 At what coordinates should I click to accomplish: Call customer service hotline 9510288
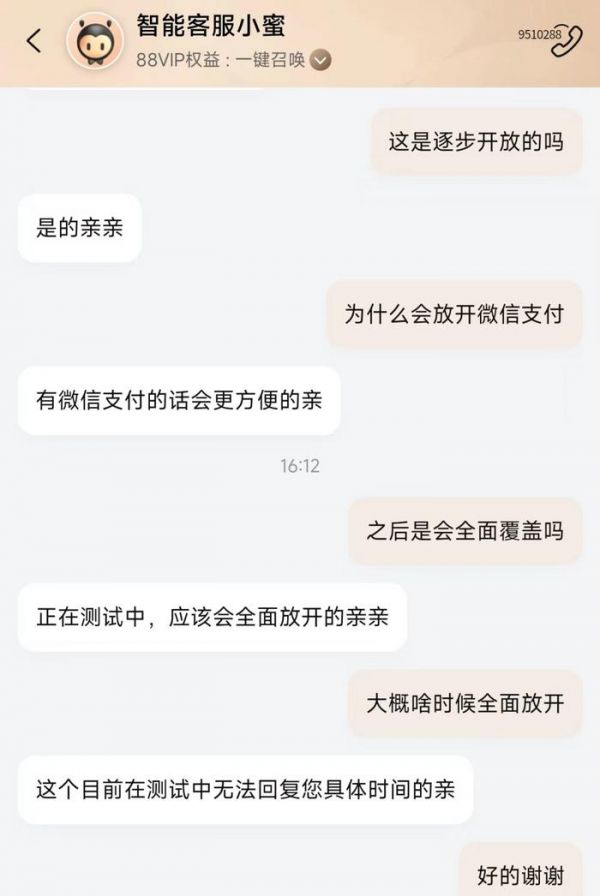pos(568,40)
